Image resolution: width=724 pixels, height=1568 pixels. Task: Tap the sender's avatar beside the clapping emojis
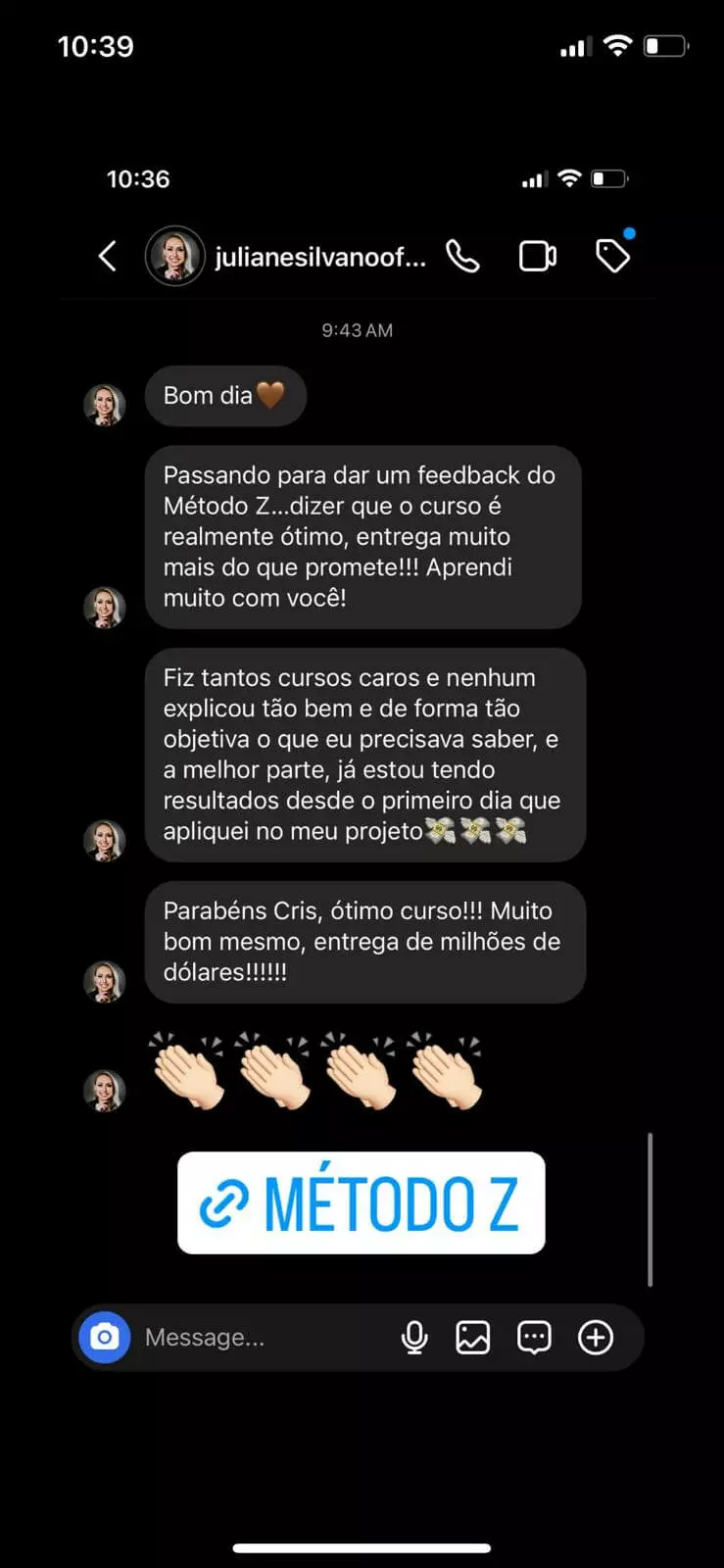click(105, 1088)
